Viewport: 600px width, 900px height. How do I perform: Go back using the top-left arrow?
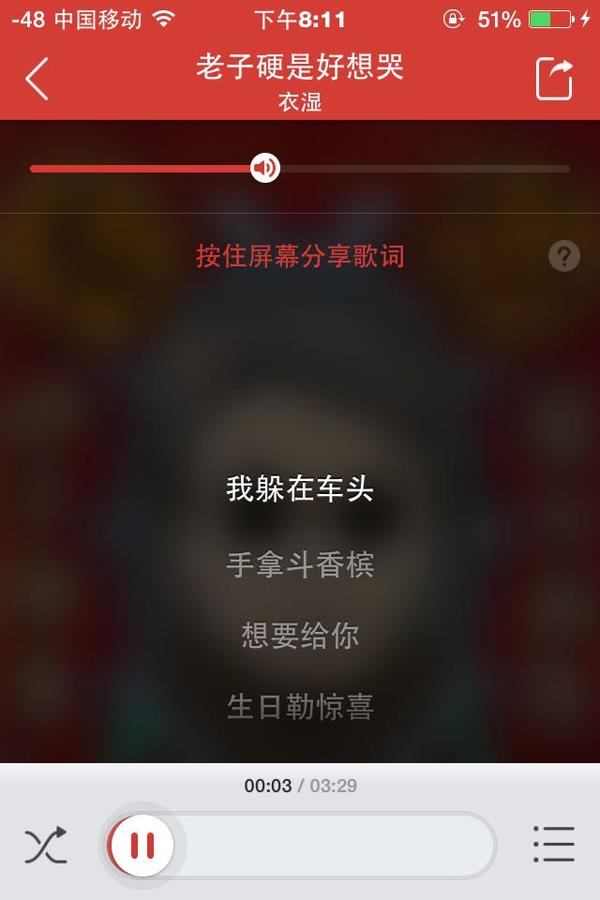pyautogui.click(x=37, y=79)
